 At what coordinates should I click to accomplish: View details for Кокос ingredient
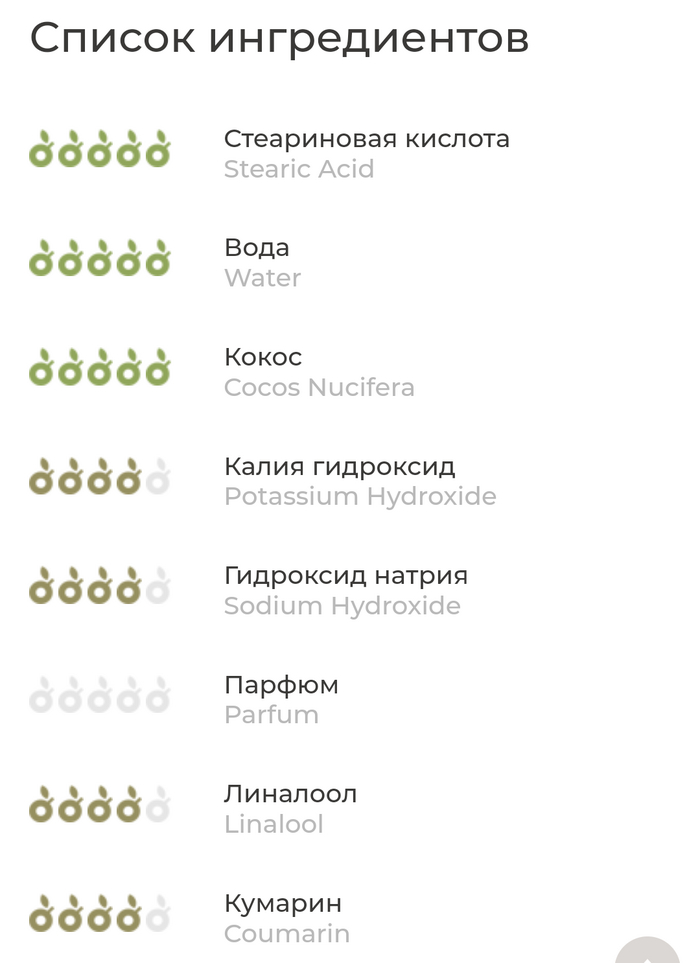[263, 357]
